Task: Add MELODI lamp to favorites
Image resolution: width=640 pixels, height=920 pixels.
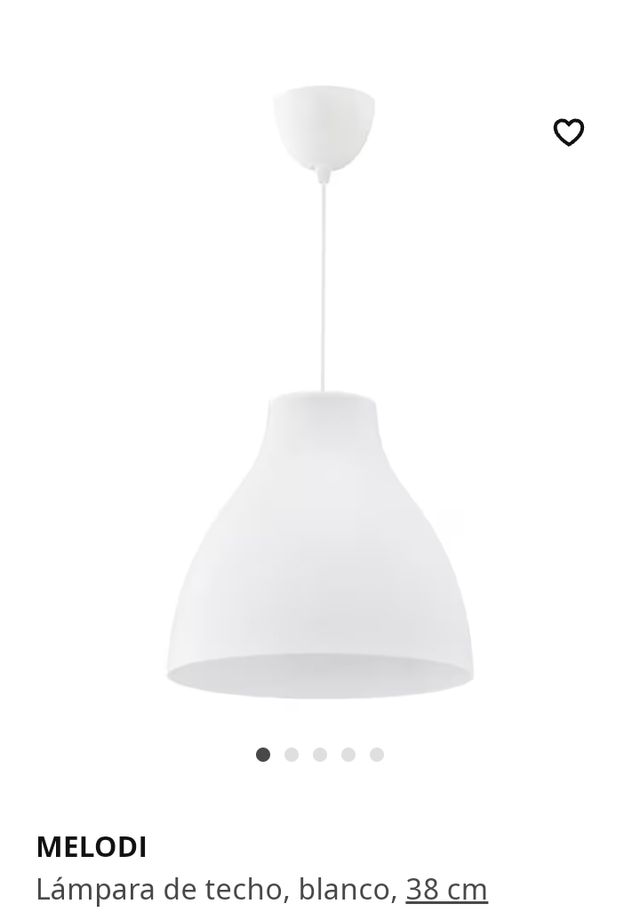Action: [568, 132]
